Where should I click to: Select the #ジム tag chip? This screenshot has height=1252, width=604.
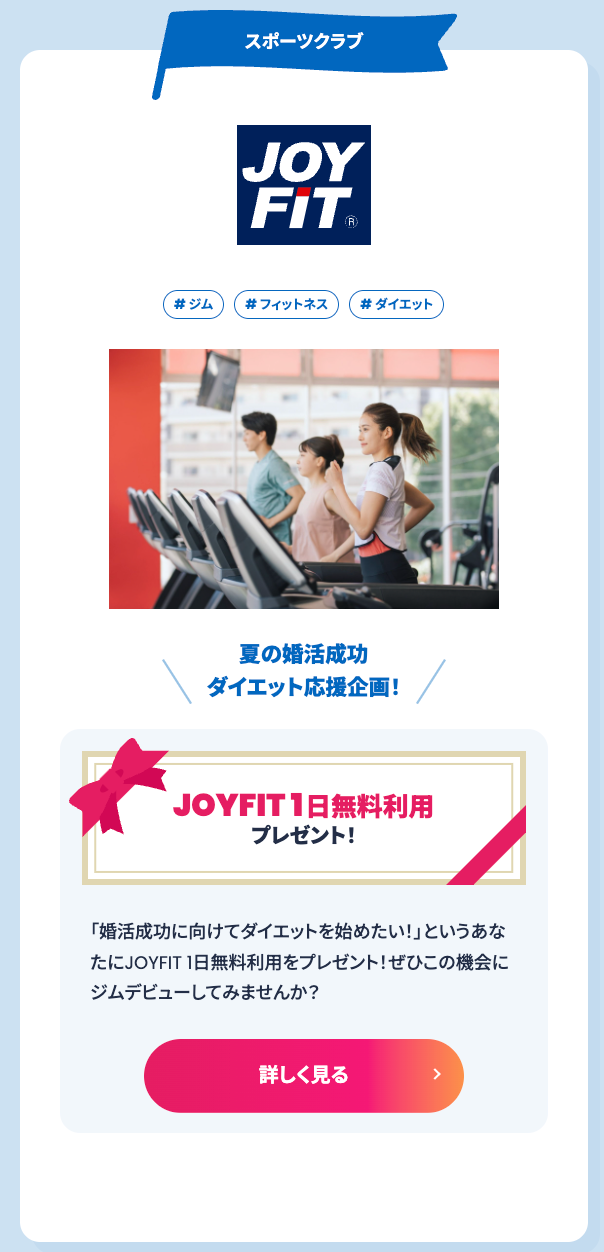pyautogui.click(x=194, y=305)
